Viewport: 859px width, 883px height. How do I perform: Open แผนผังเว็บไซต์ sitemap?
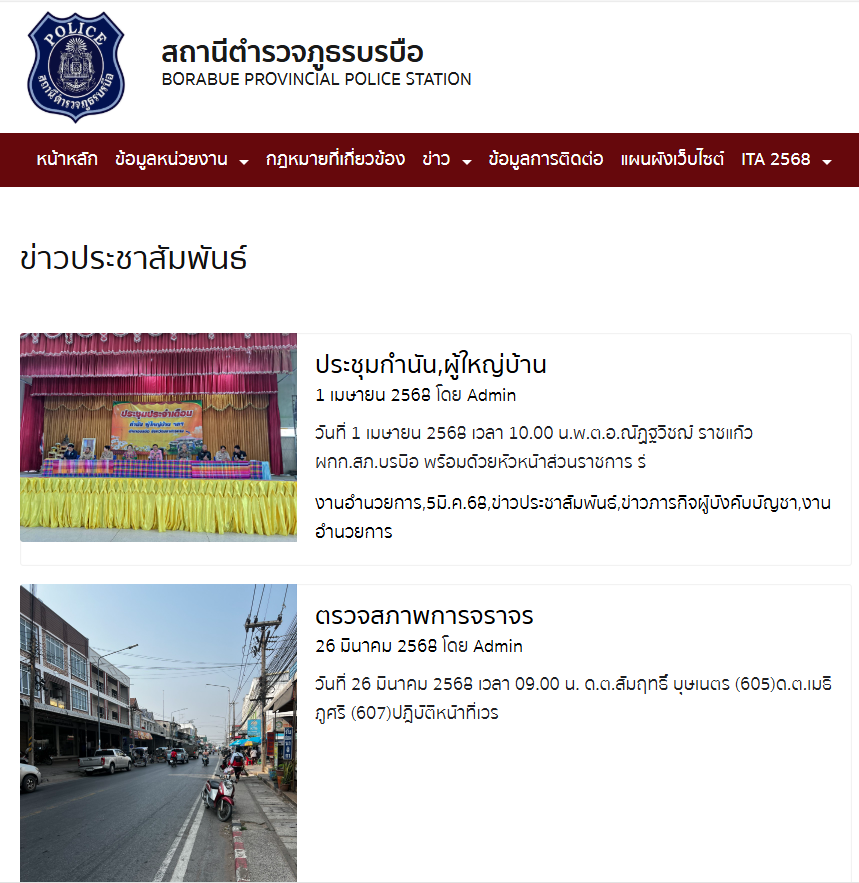672,159
